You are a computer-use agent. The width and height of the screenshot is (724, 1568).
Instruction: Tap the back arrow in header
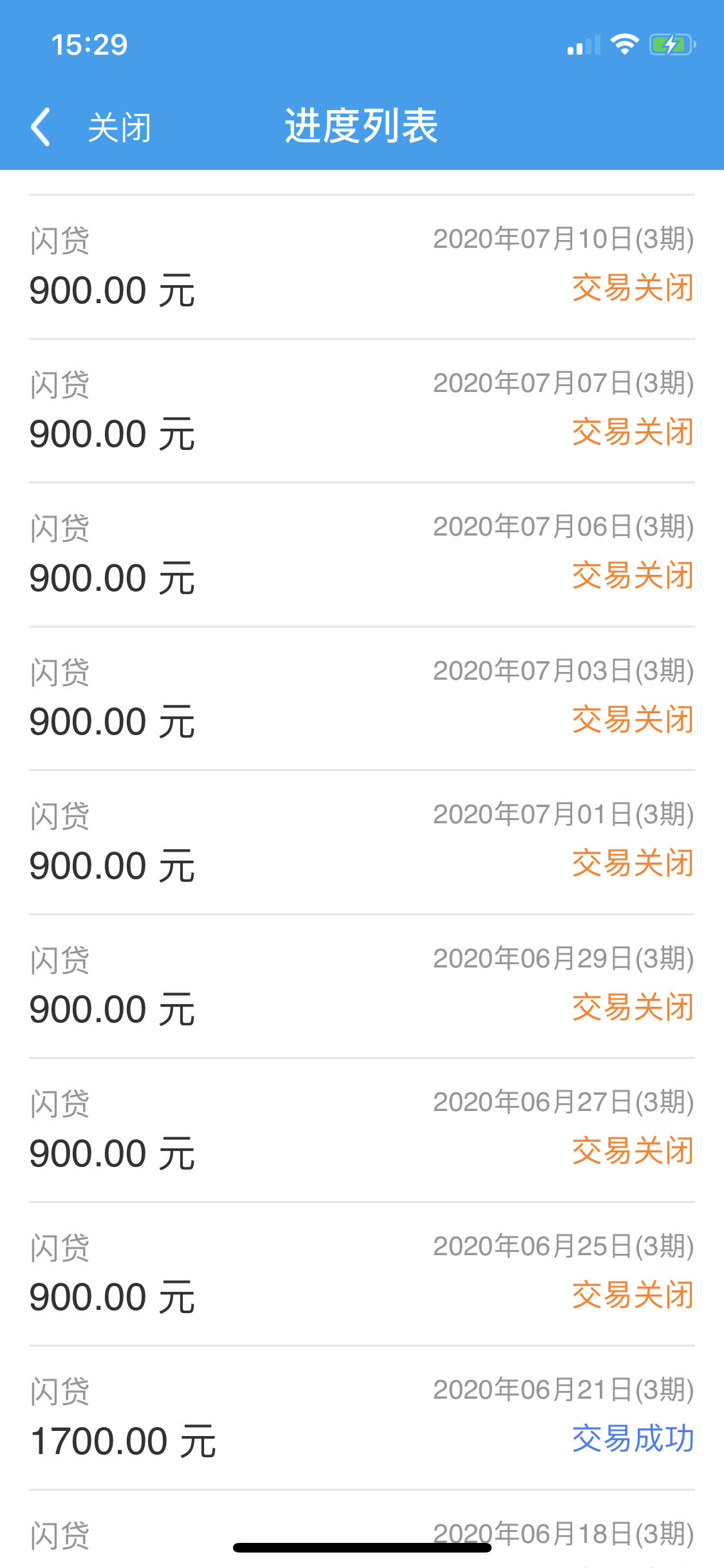tap(41, 127)
